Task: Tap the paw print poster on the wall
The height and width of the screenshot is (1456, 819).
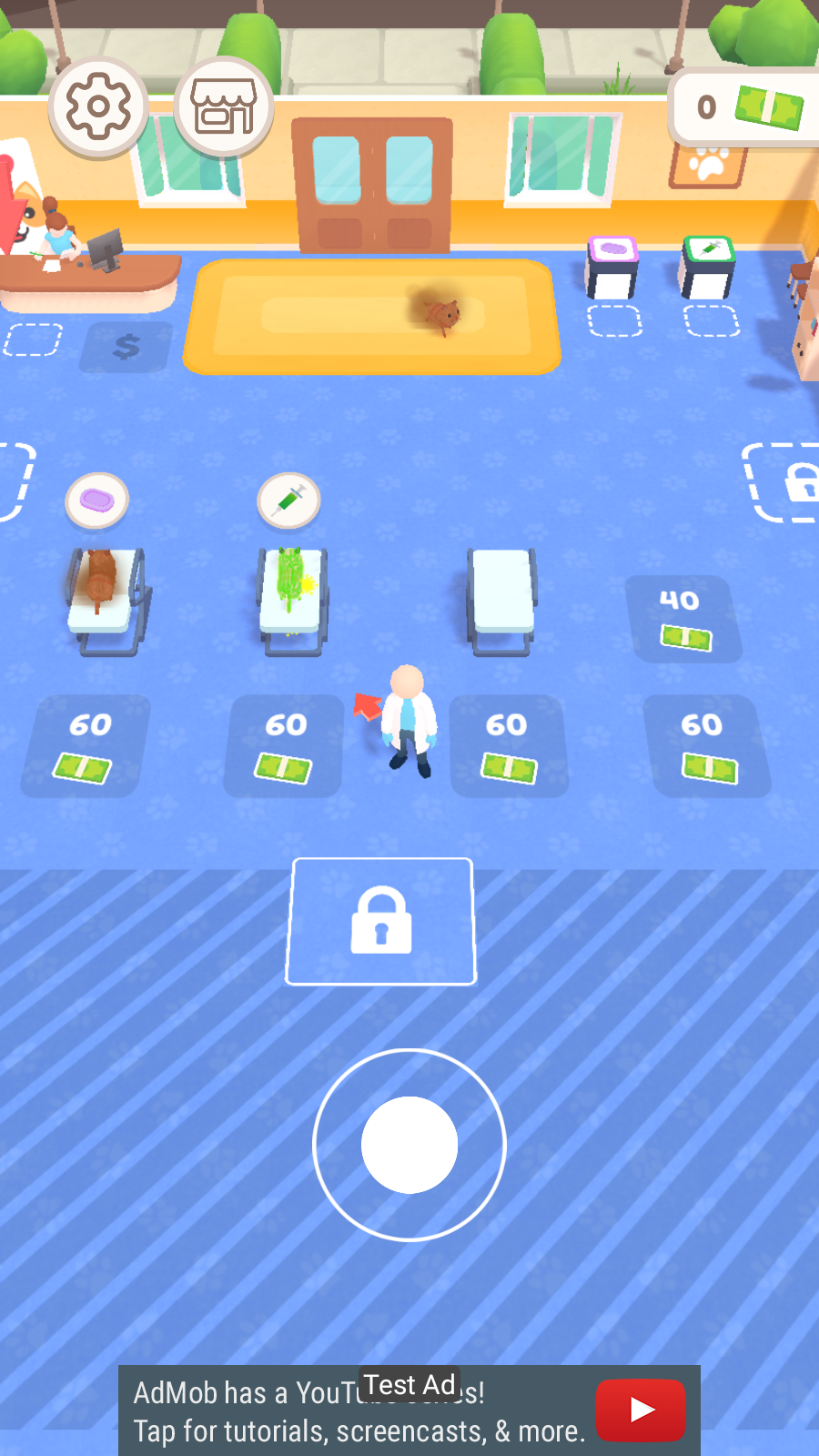Action: [705, 166]
